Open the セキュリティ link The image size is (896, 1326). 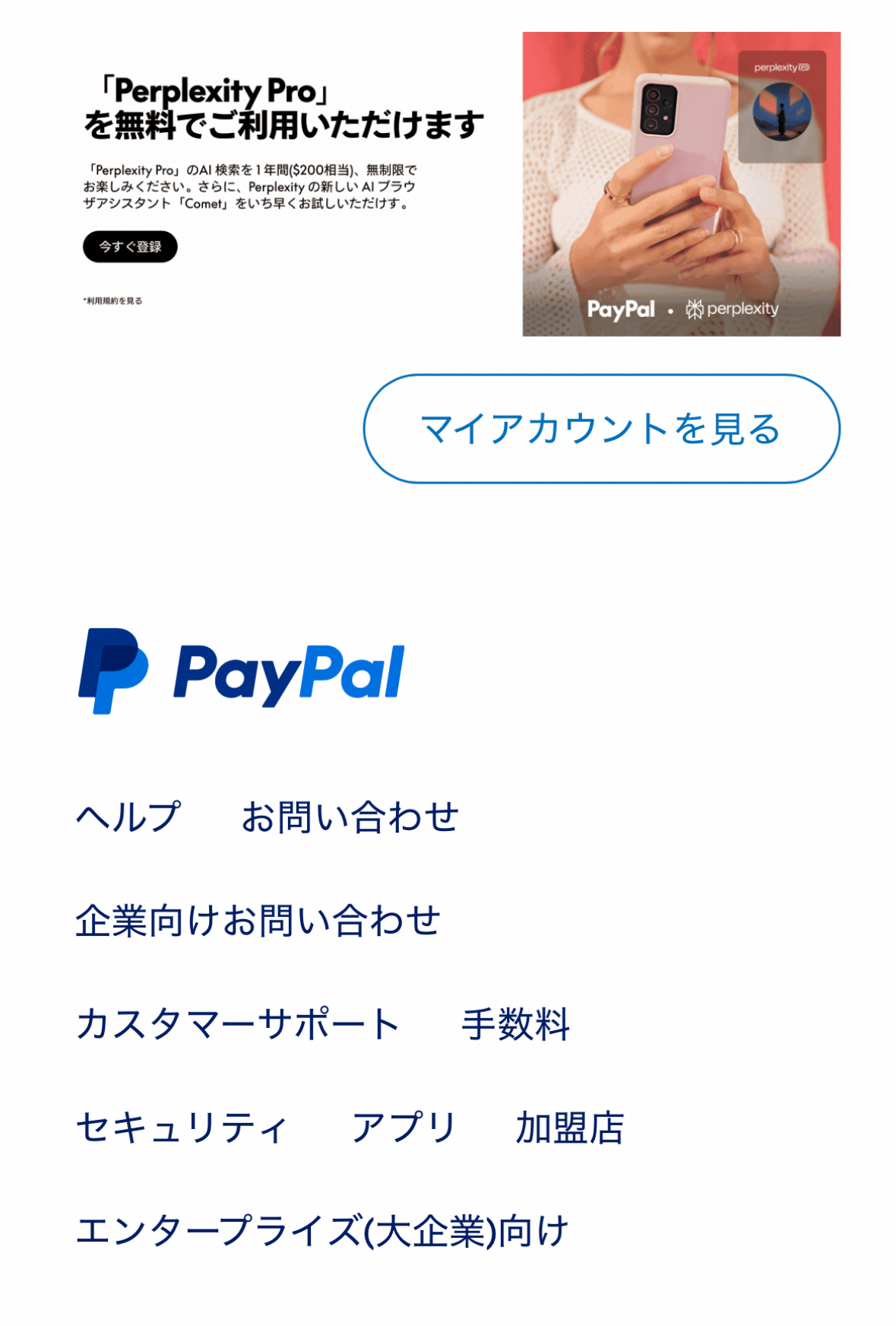point(182,1128)
